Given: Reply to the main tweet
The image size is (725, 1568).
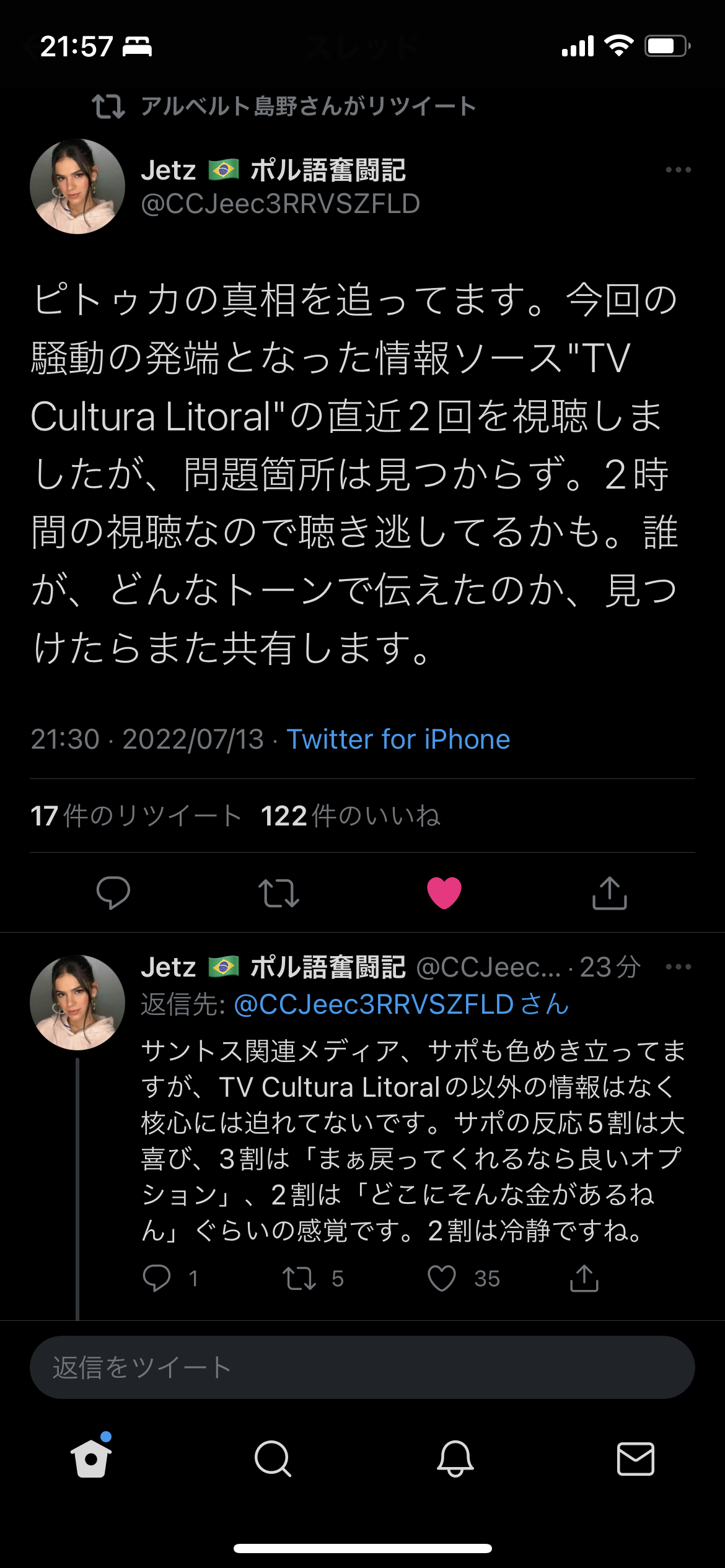Looking at the screenshot, I should 113,892.
